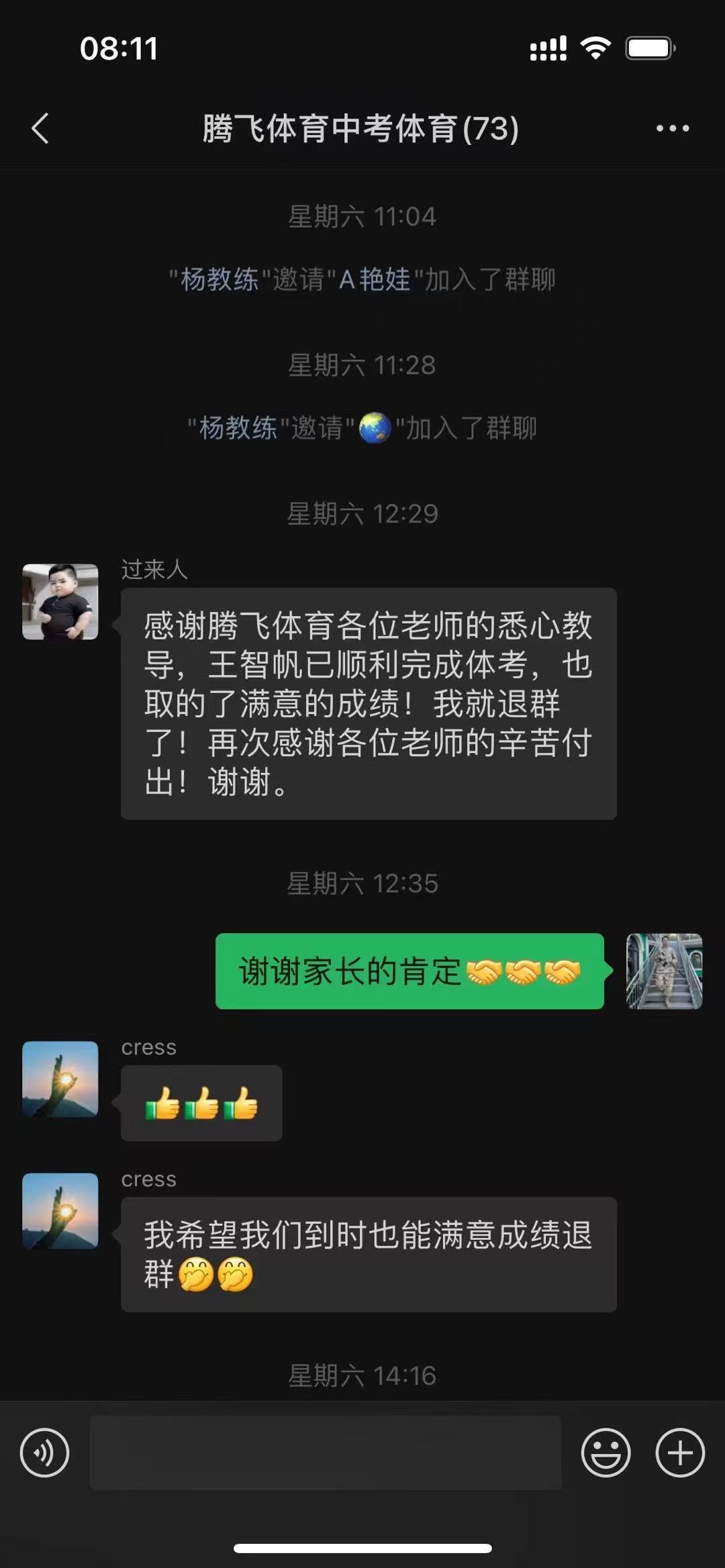
Task: Tap the message text input field
Action: coord(325,1453)
